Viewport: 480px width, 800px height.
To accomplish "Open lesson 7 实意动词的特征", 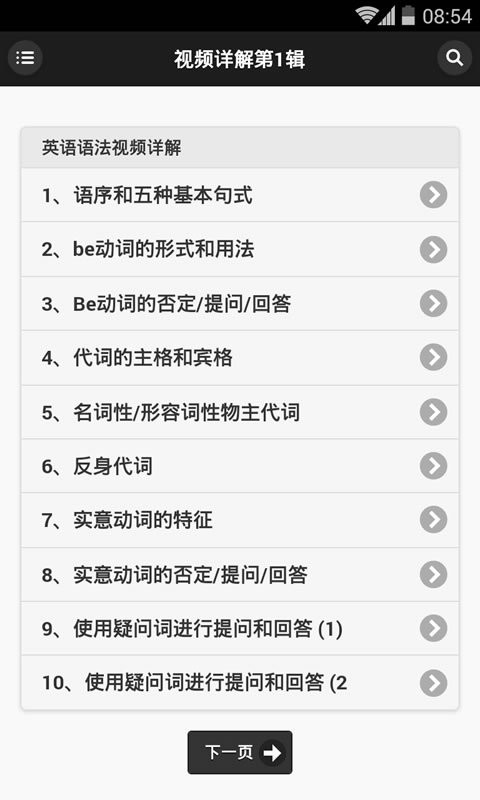I will click(240, 520).
